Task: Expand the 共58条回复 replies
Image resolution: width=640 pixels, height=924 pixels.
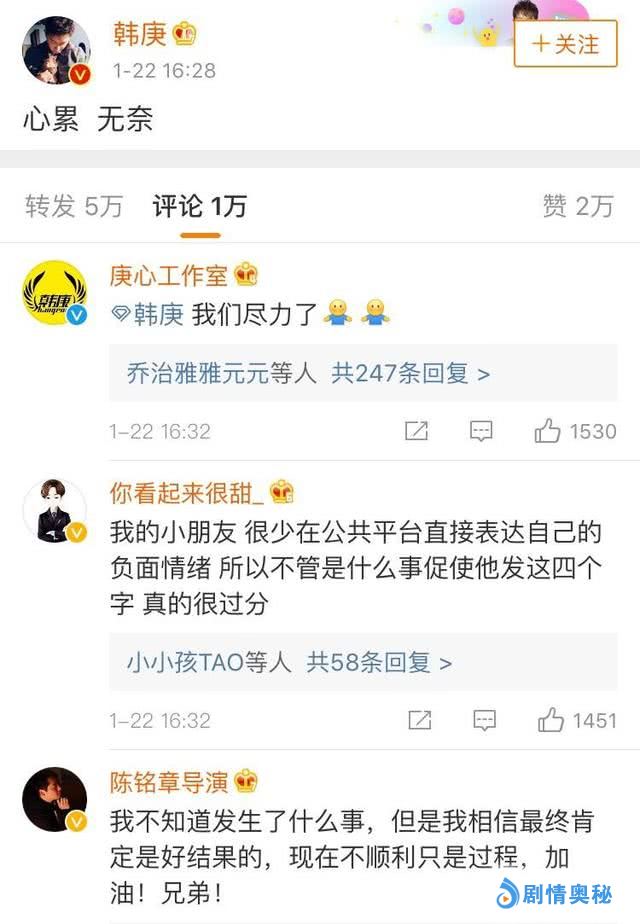Action: tap(379, 662)
